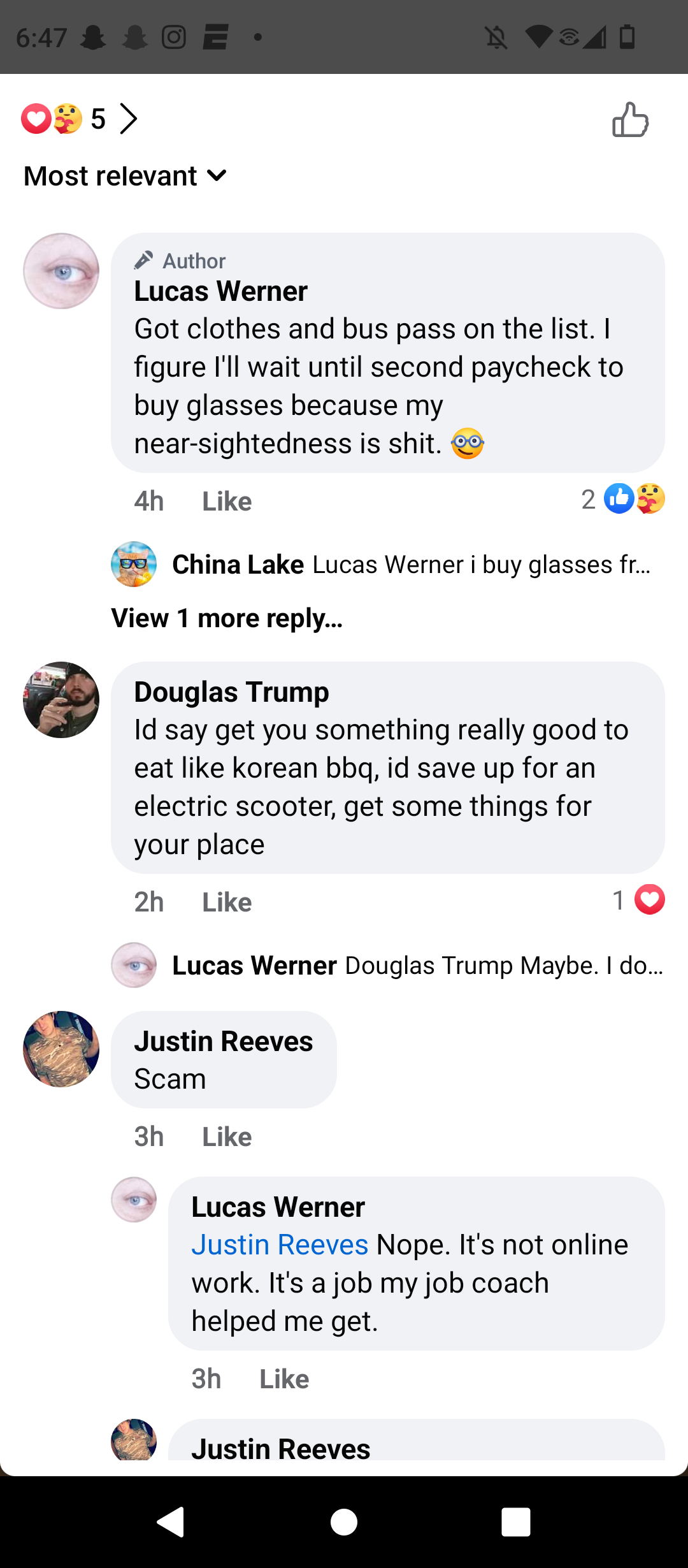Viewport: 688px width, 1568px height.
Task: Open the Most relevant sort dropdown
Action: point(125,176)
